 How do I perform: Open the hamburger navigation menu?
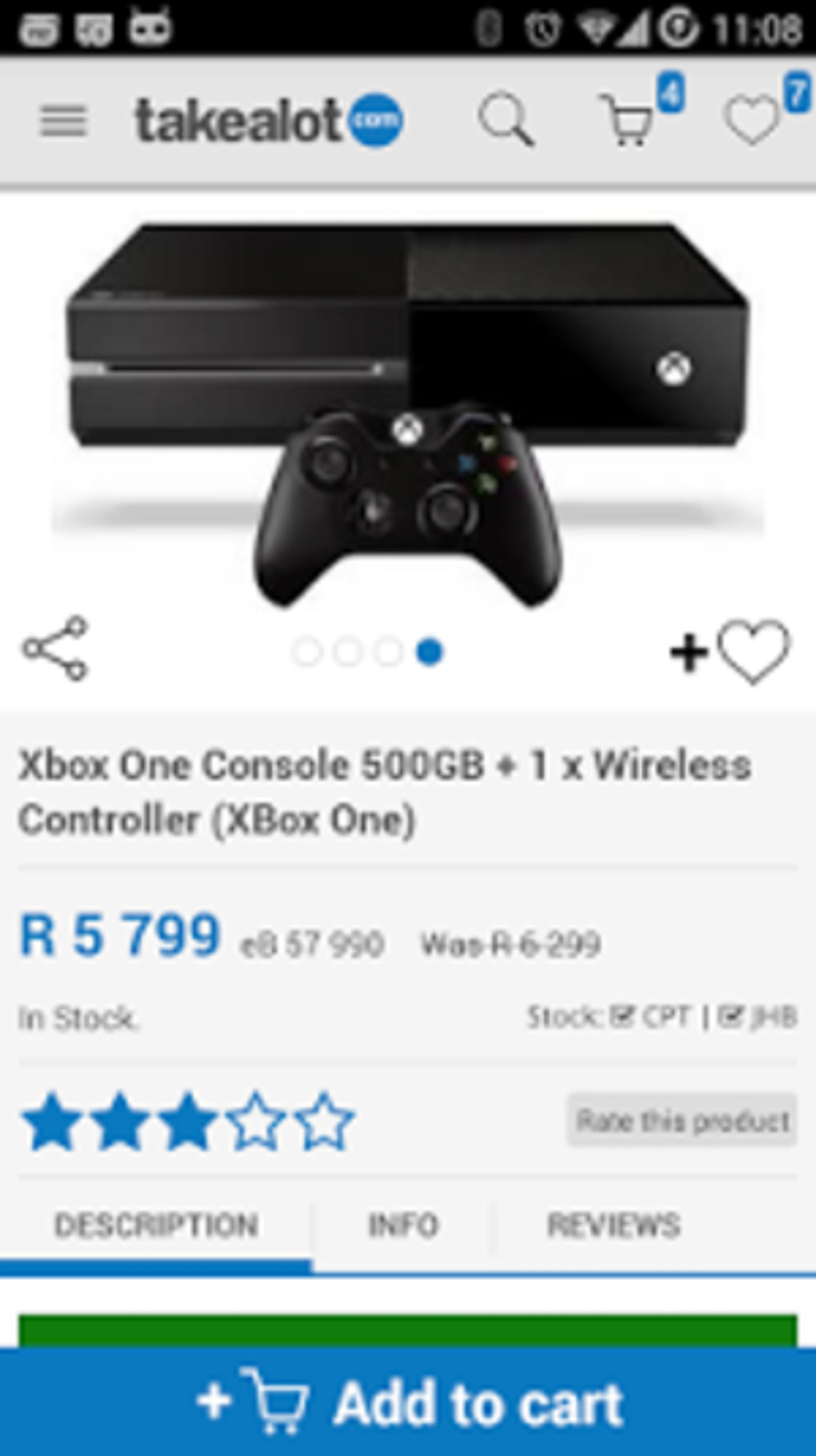click(x=63, y=122)
